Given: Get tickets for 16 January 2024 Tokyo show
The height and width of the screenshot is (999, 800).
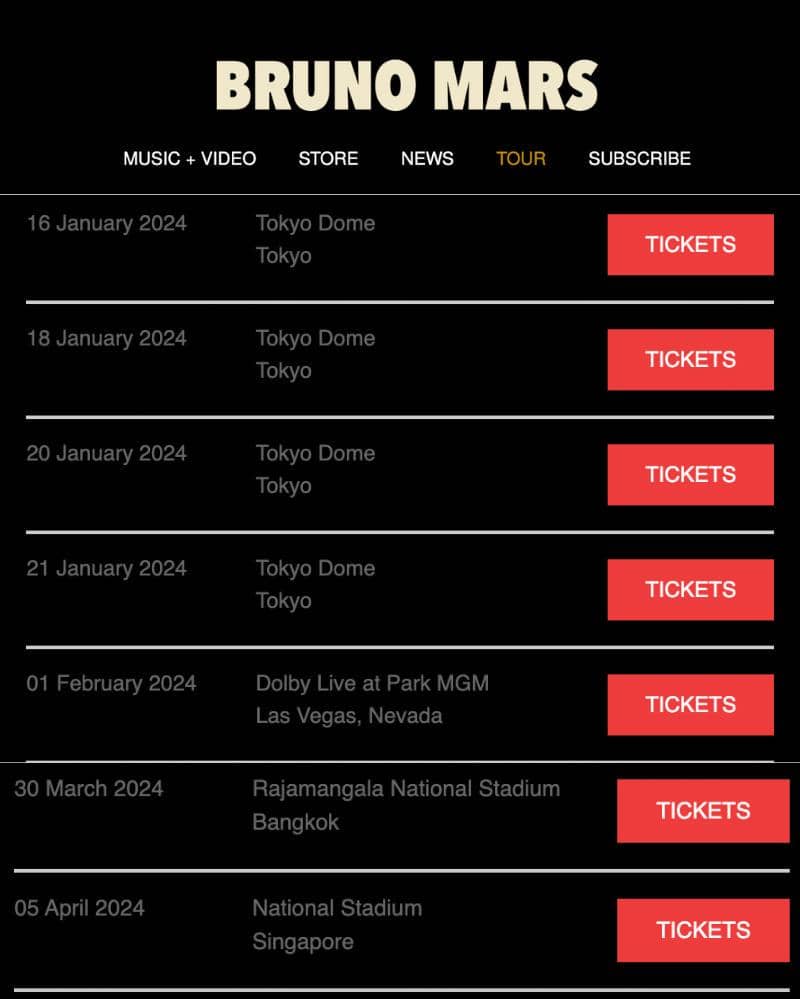Looking at the screenshot, I should point(690,244).
